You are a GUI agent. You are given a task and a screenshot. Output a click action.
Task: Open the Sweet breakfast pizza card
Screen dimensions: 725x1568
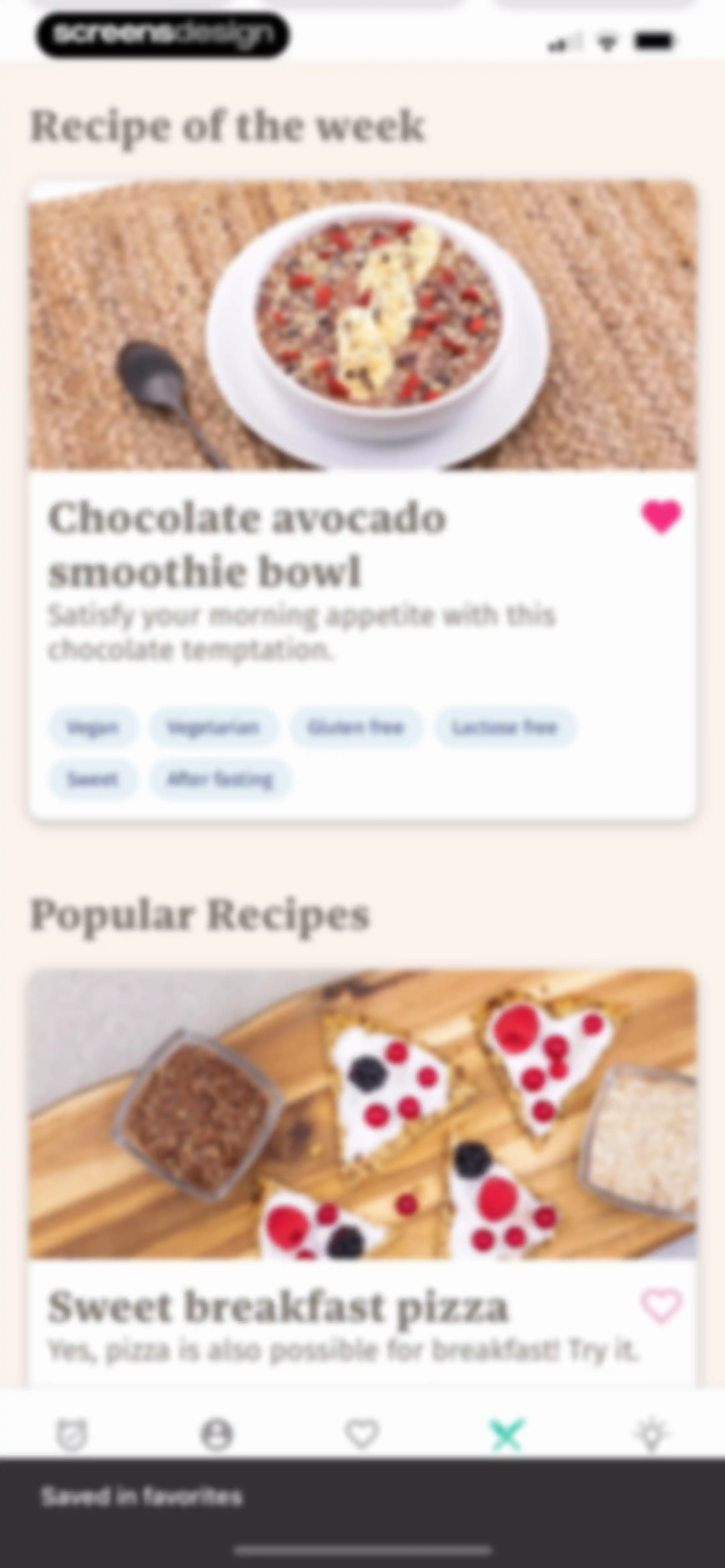click(362, 1179)
